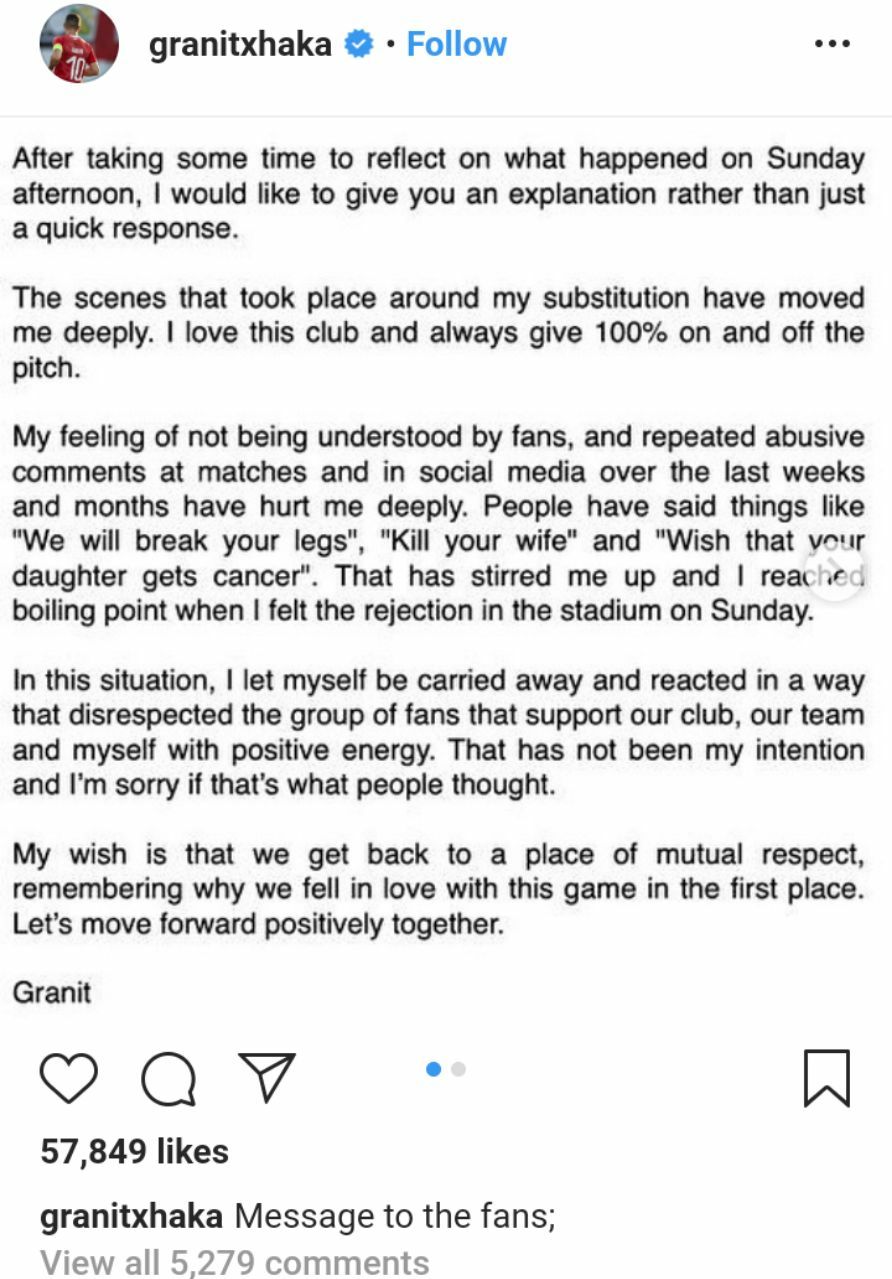Tap the granitxhaka username in the header
The width and height of the screenshot is (892, 1279).
240,44
